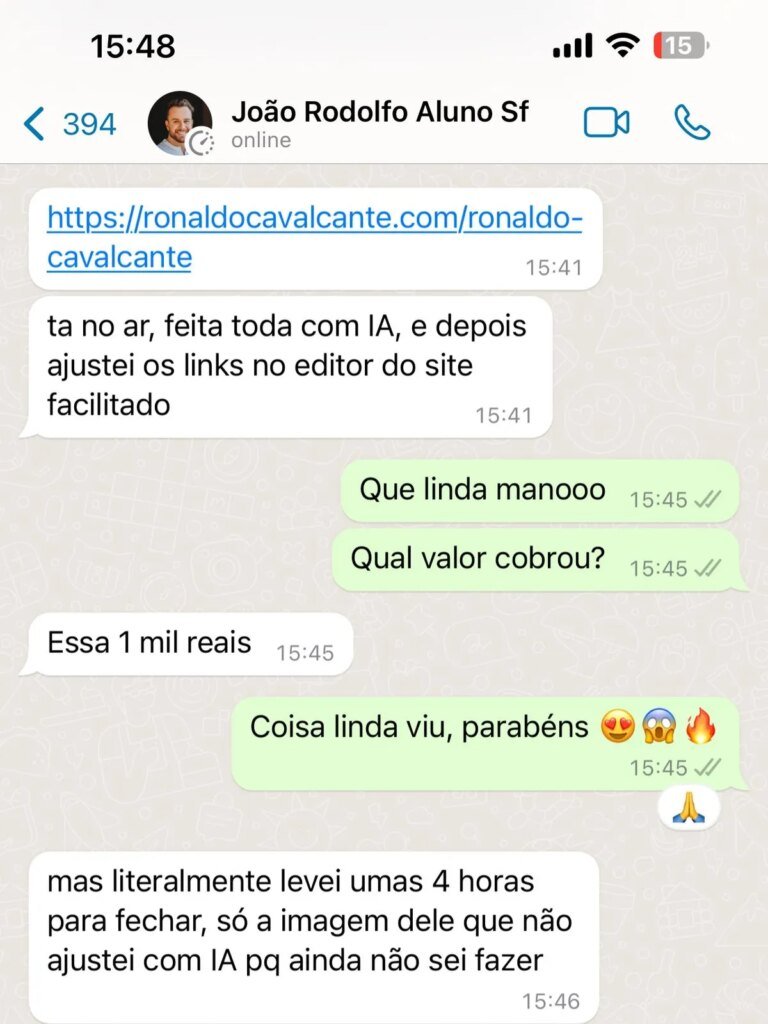Screen dimensions: 768x1024
Task: Open João Rodolfo Aluno Sf contact info
Action: pos(379,123)
